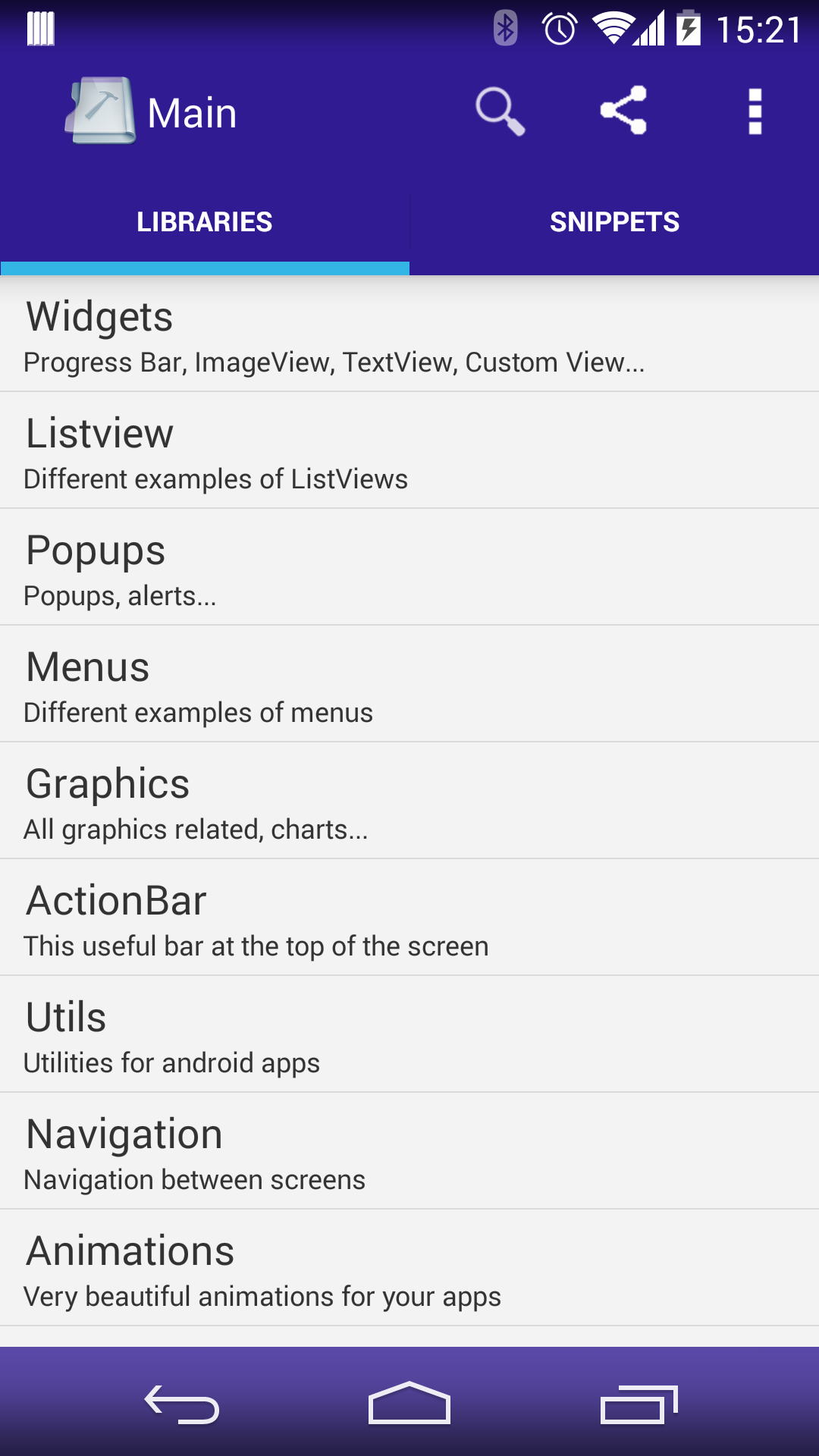Go to the Navigation category

(x=409, y=1153)
